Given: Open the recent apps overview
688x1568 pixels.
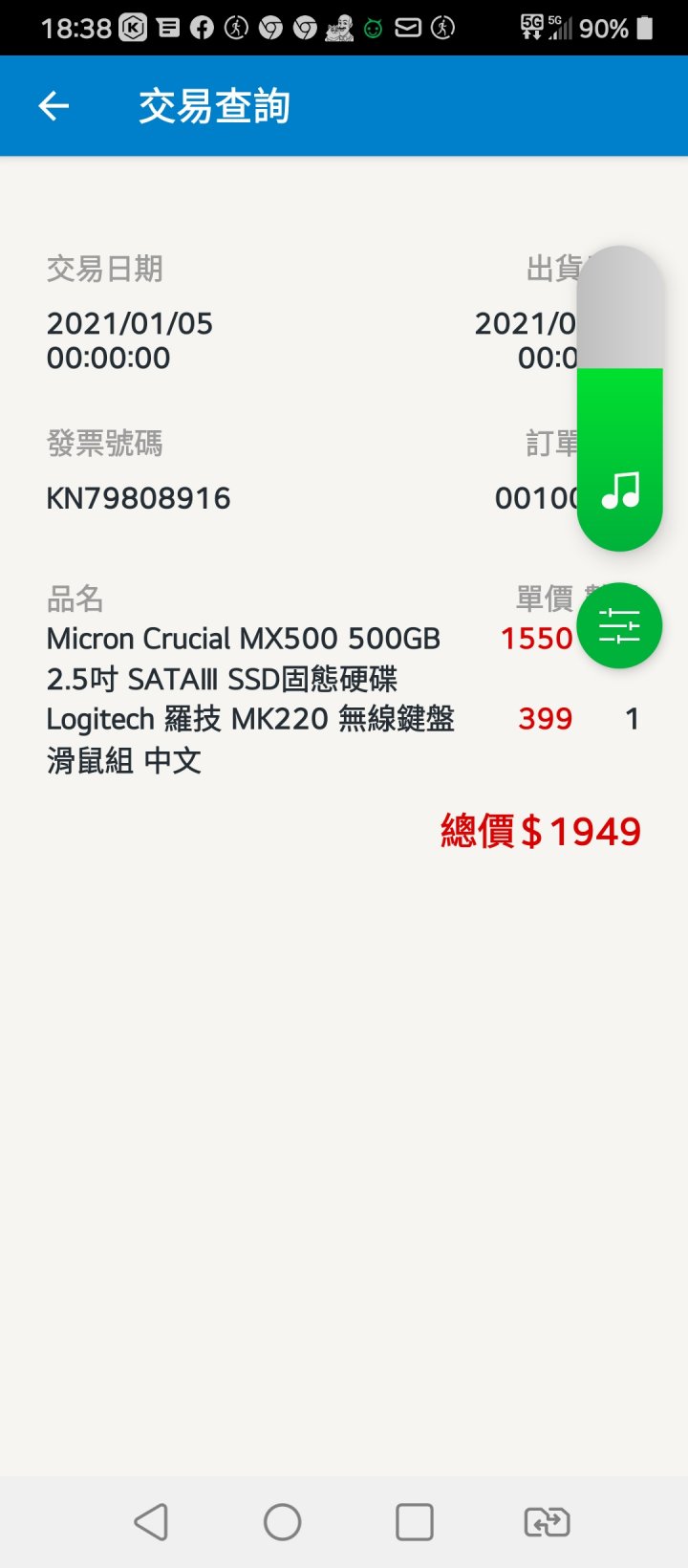Looking at the screenshot, I should [x=415, y=1521].
